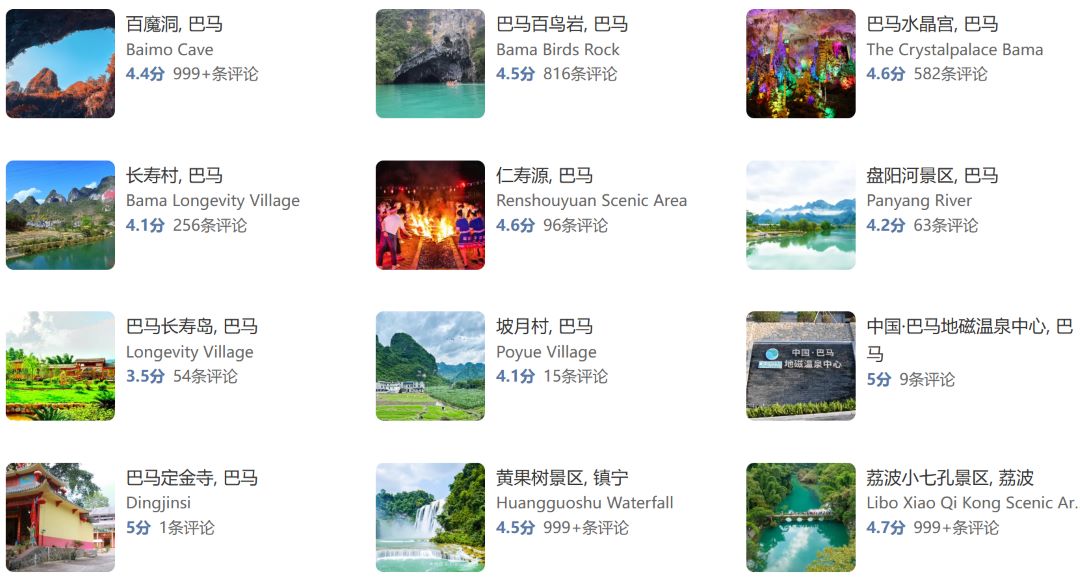The height and width of the screenshot is (578, 1080).
Task: Open Poyue Village listing
Action: pyautogui.click(x=544, y=327)
